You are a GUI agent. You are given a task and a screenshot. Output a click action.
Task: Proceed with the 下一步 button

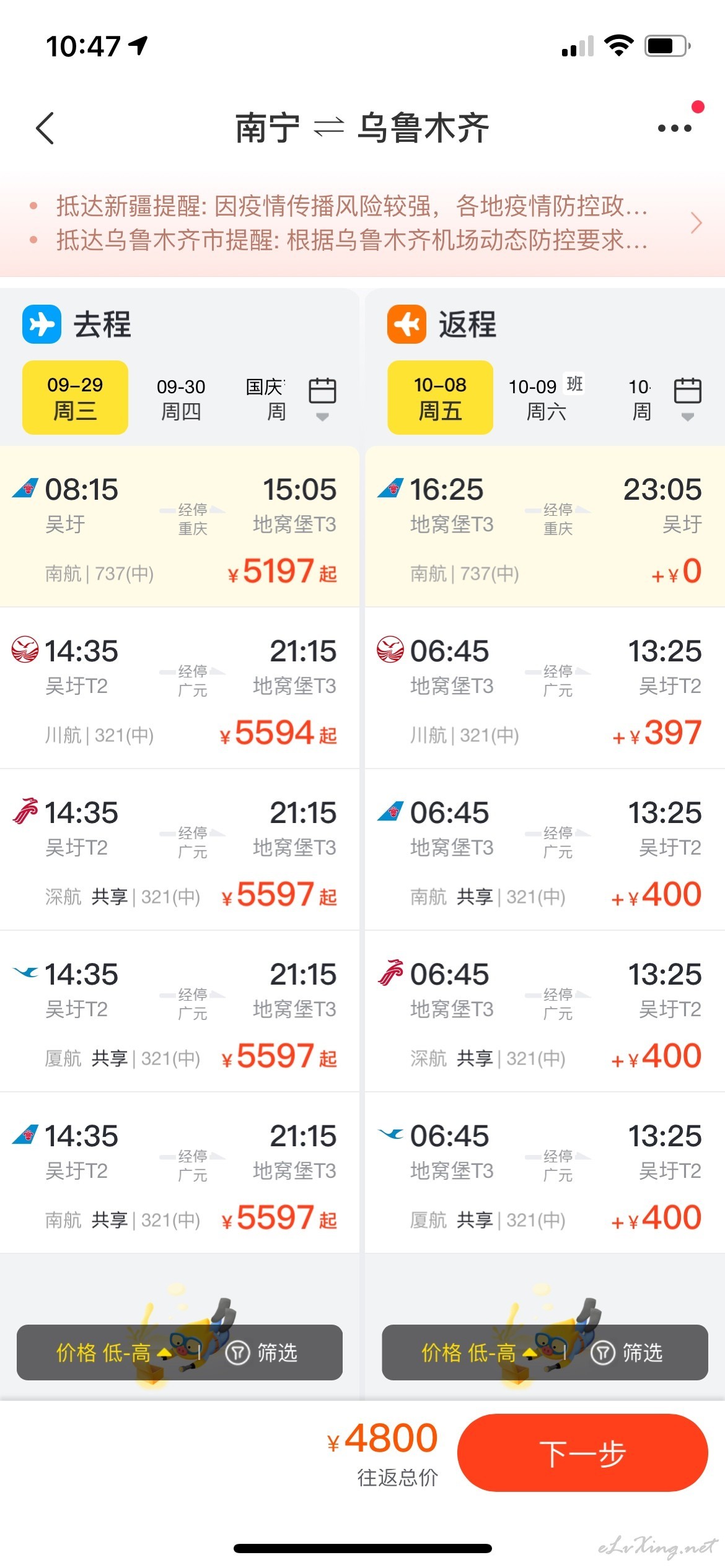[582, 1453]
